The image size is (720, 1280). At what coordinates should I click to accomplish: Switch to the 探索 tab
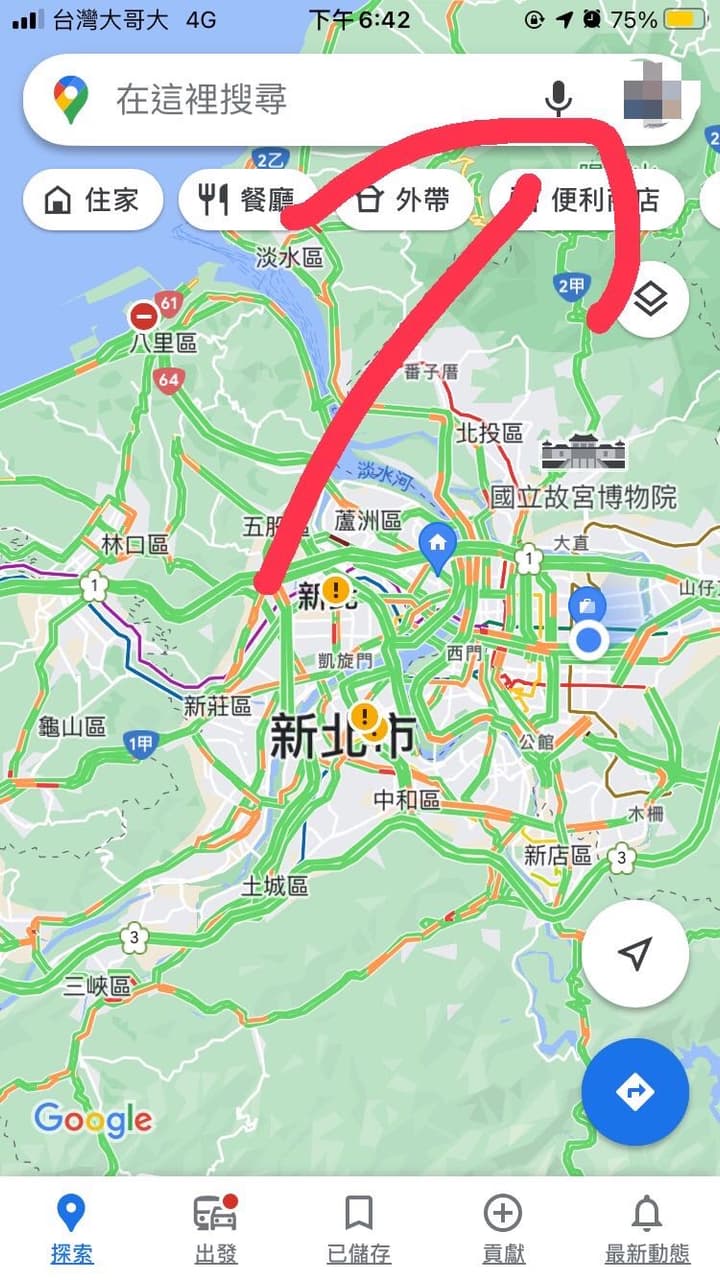[x=72, y=1230]
